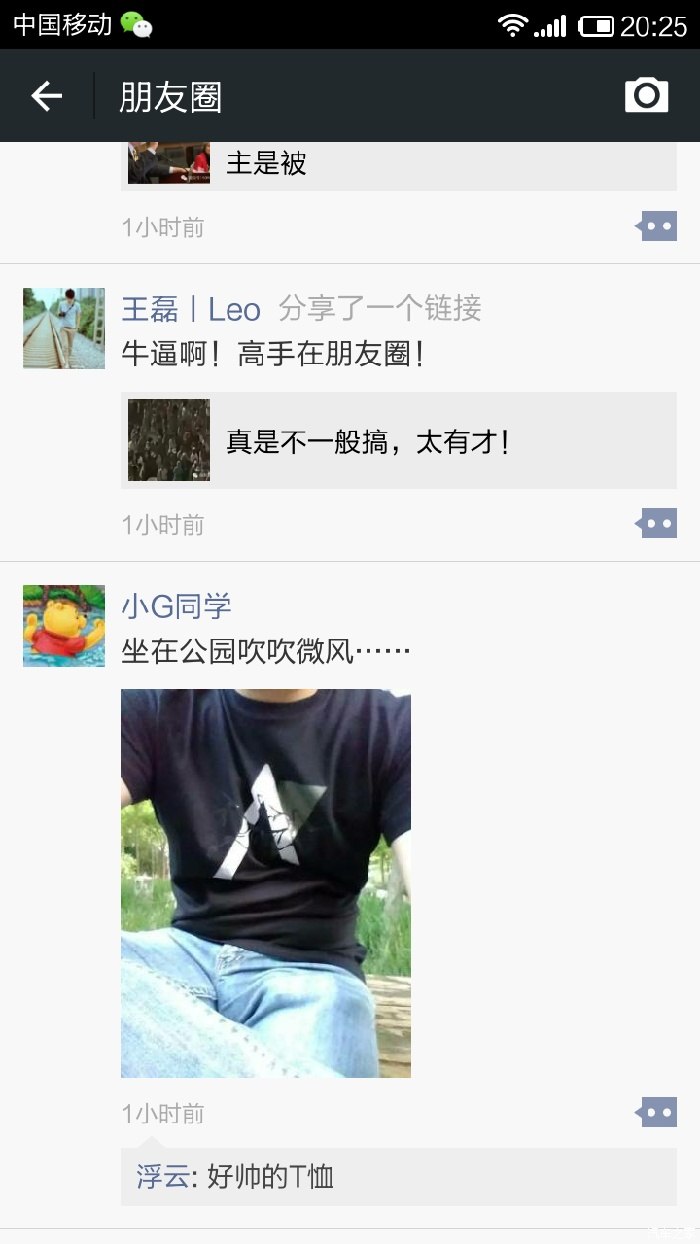
Task: View 小G同学's black T-shirt photo
Action: [266, 882]
